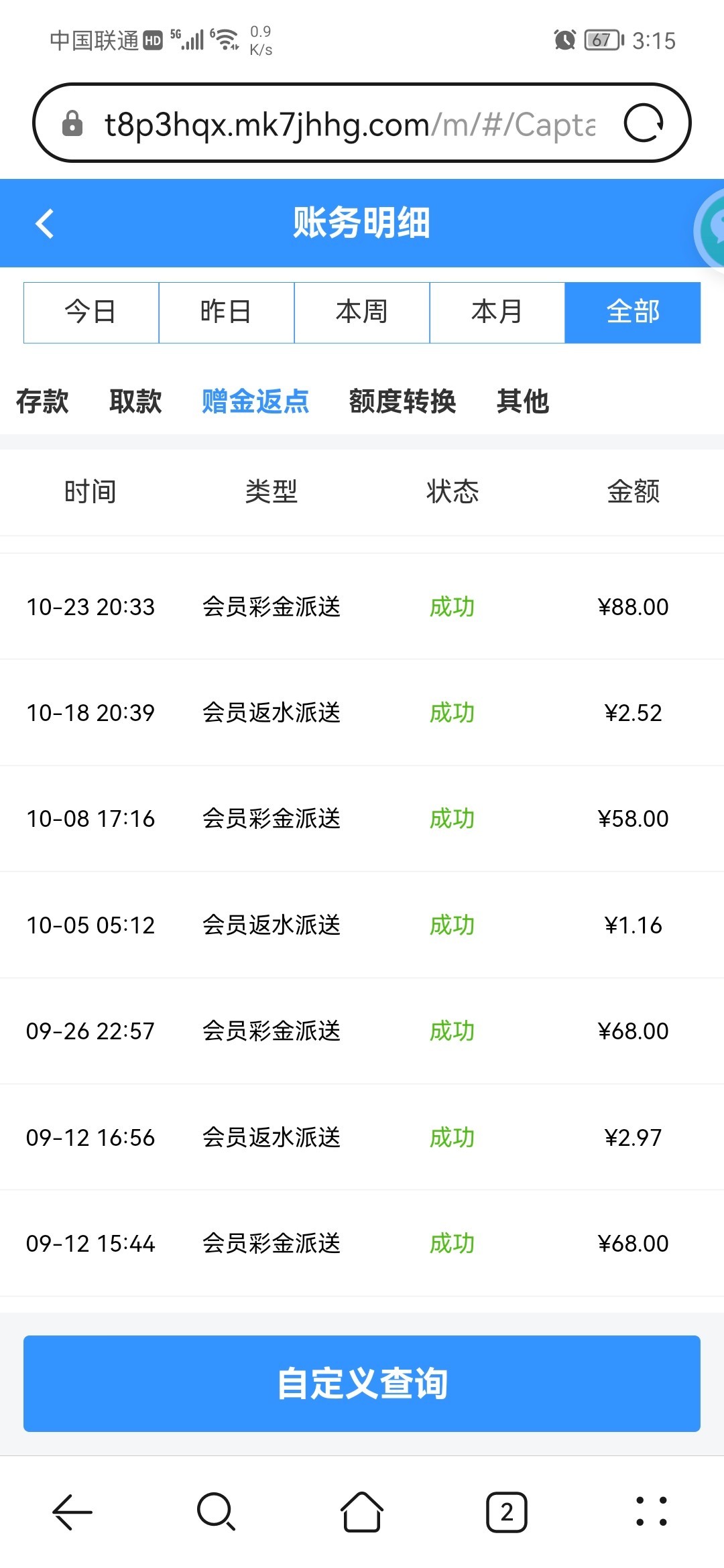Select the 今日 date filter
Screen dimensions: 724x1568
tap(91, 312)
